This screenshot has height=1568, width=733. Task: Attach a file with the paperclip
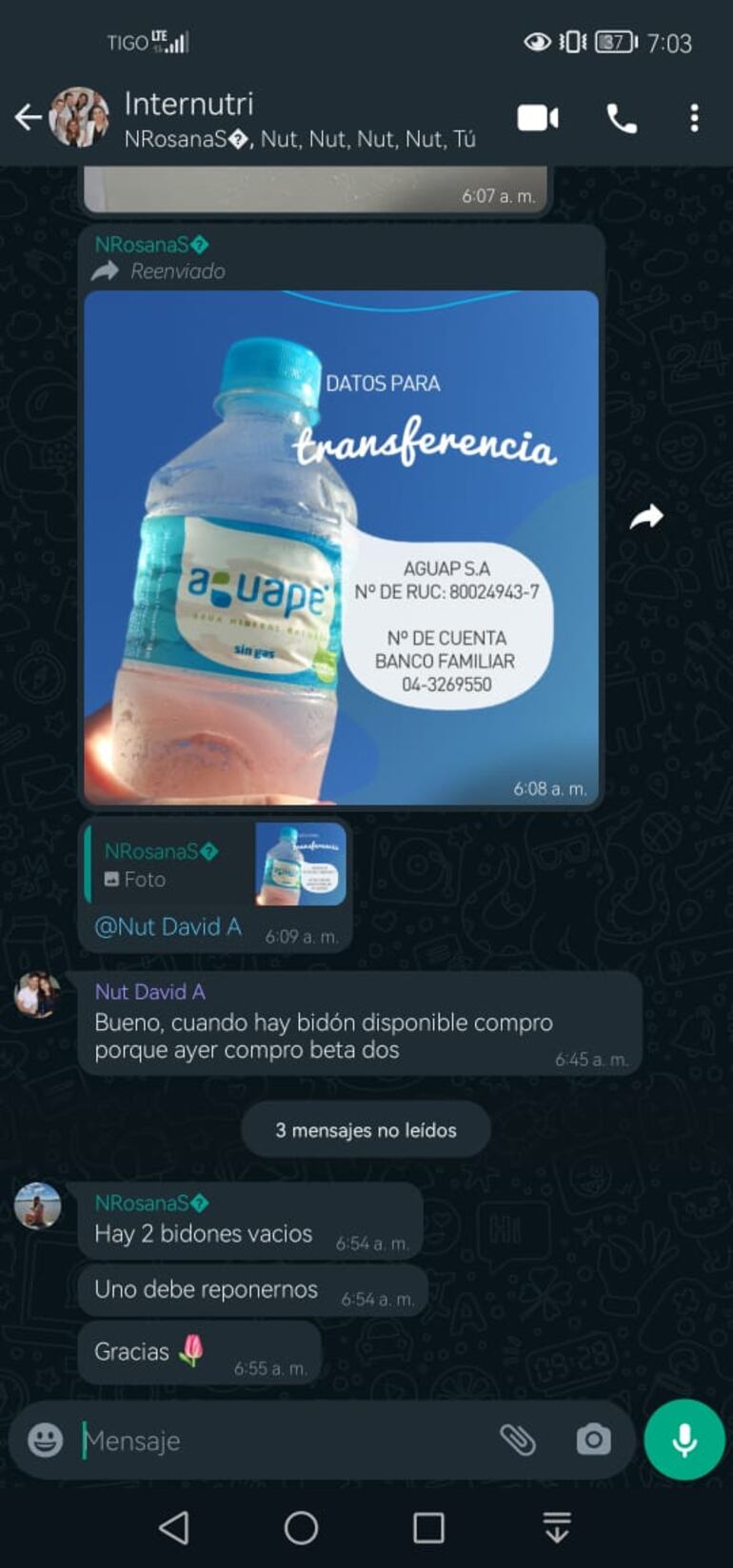point(518,1439)
